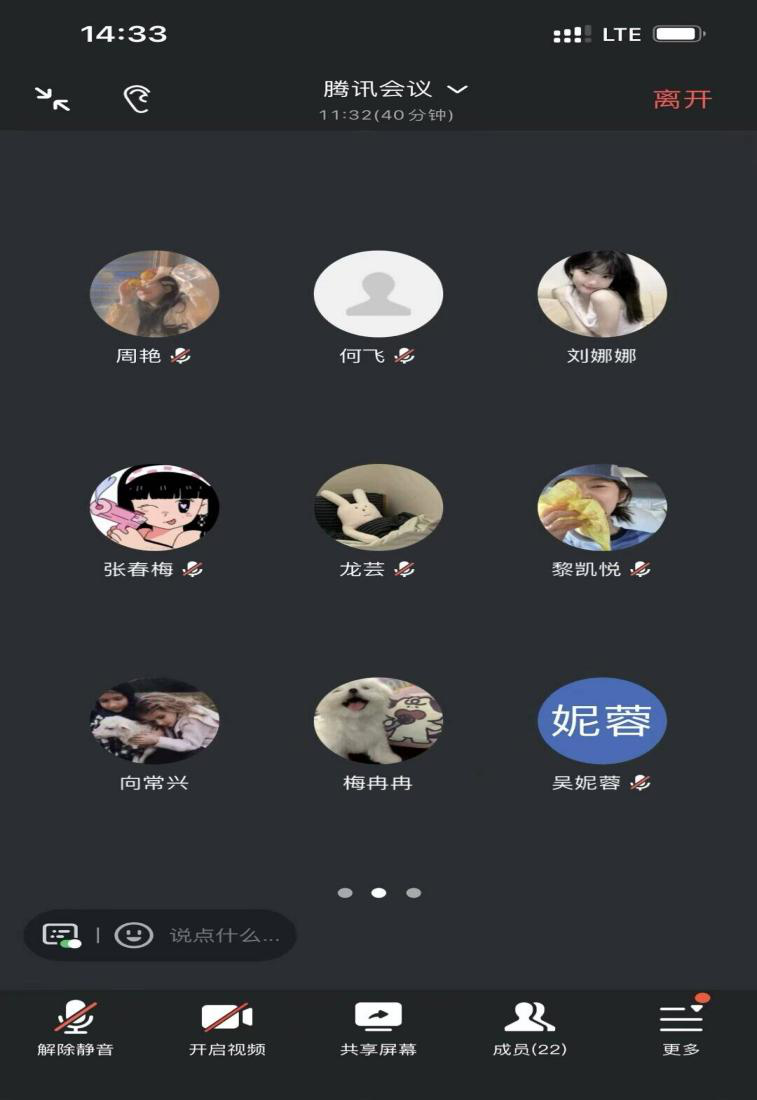Open participant 周艳's tile
The image size is (757, 1100).
pos(154,294)
